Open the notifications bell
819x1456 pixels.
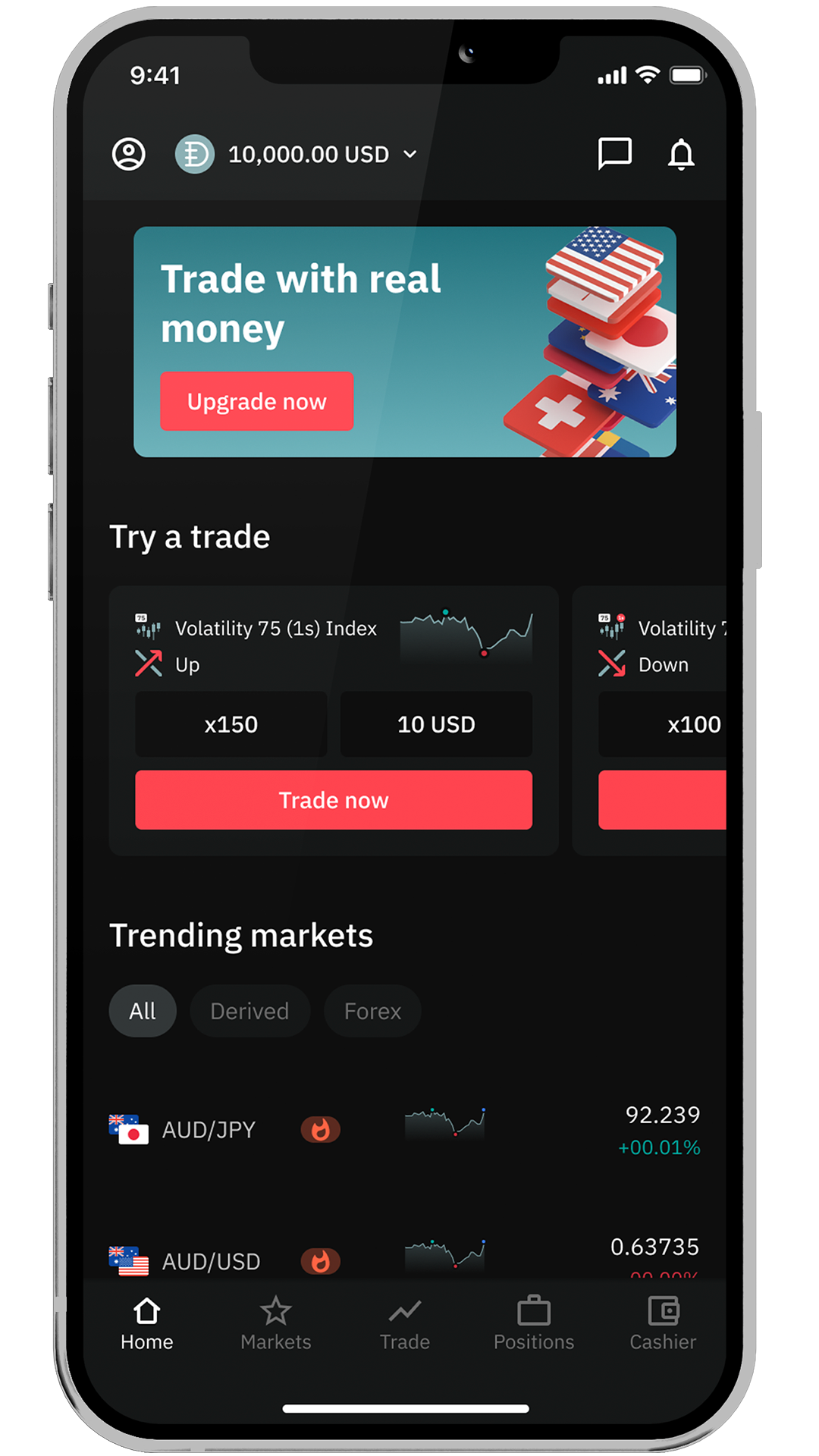(681, 155)
